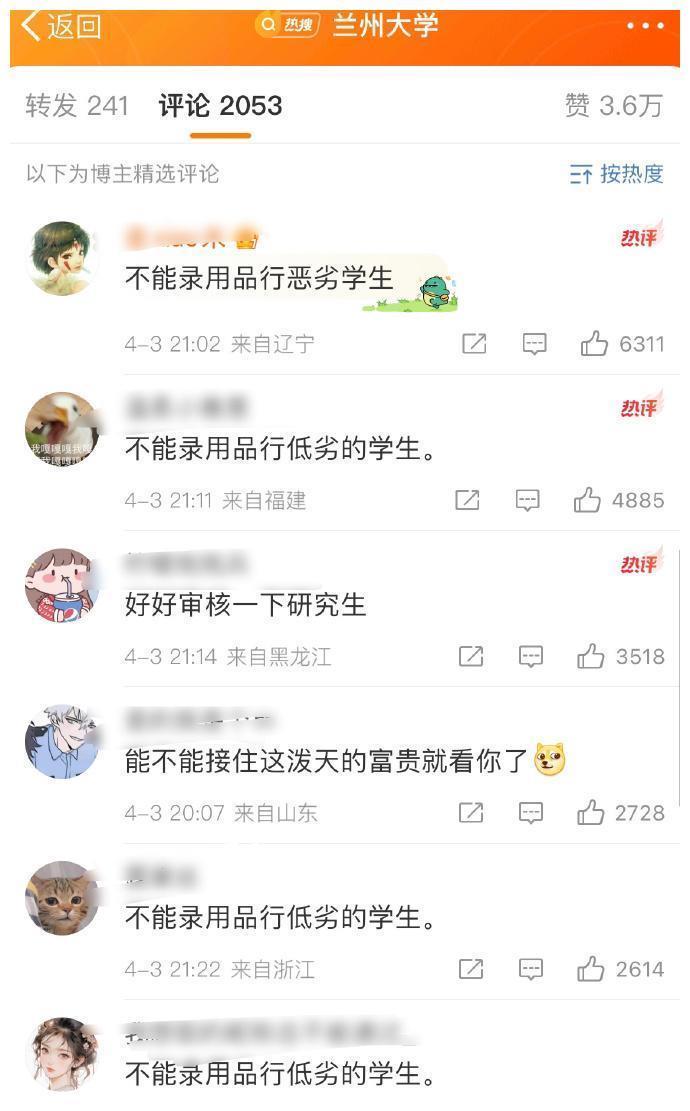The height and width of the screenshot is (1111, 690).
Task: Sort comments with 按热度
Action: pyautogui.click(x=617, y=174)
